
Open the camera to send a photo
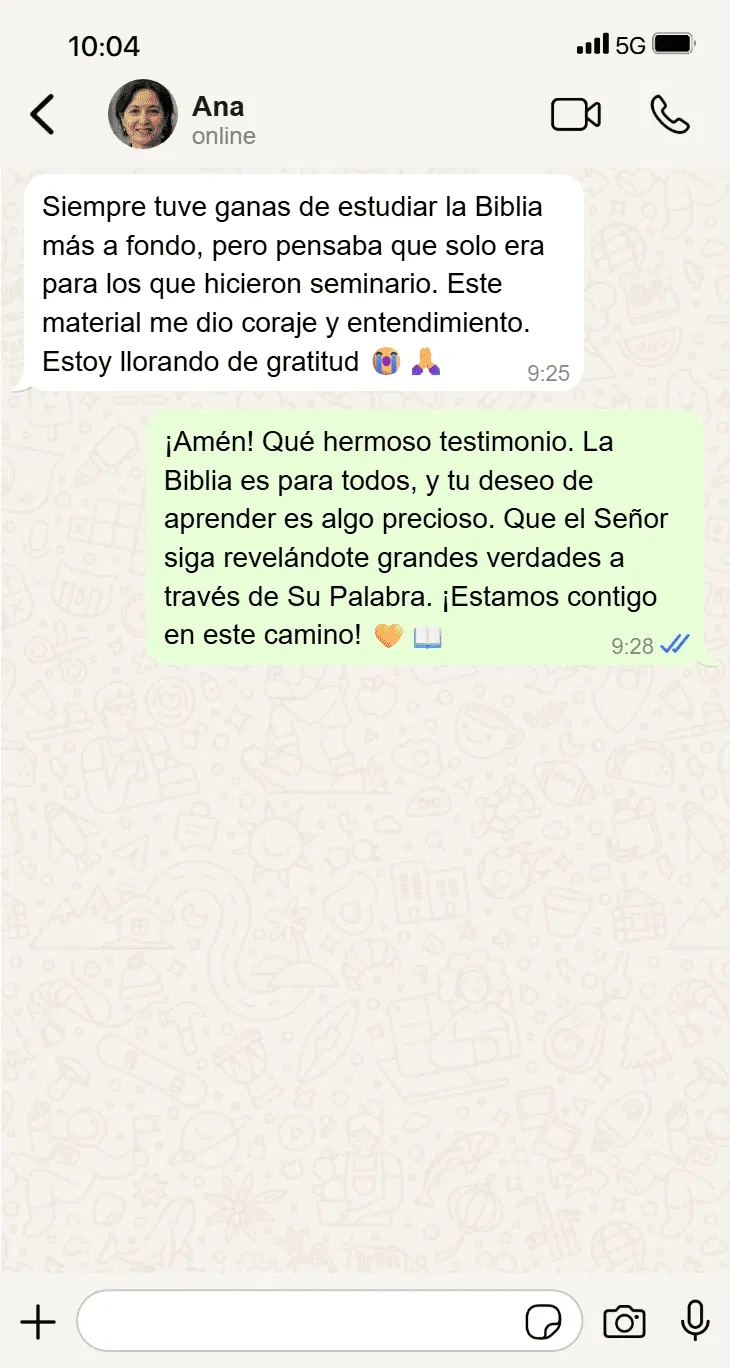click(624, 1322)
